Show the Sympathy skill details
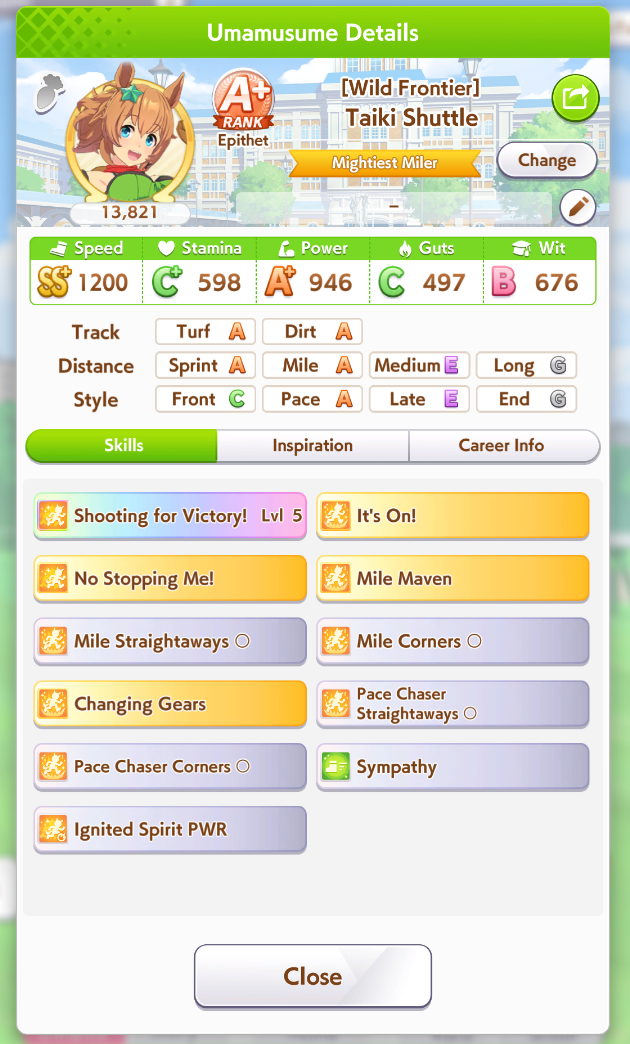Image resolution: width=630 pixels, height=1044 pixels. 452,767
